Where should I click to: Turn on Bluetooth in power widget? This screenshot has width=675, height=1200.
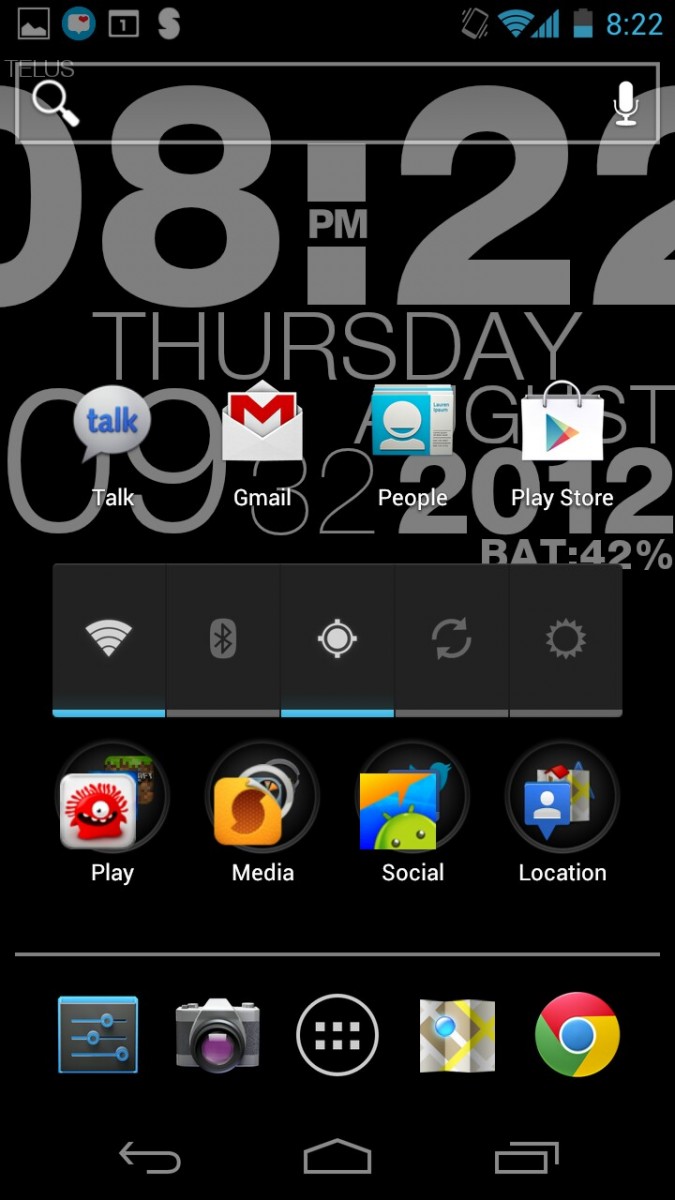pyautogui.click(x=223, y=639)
